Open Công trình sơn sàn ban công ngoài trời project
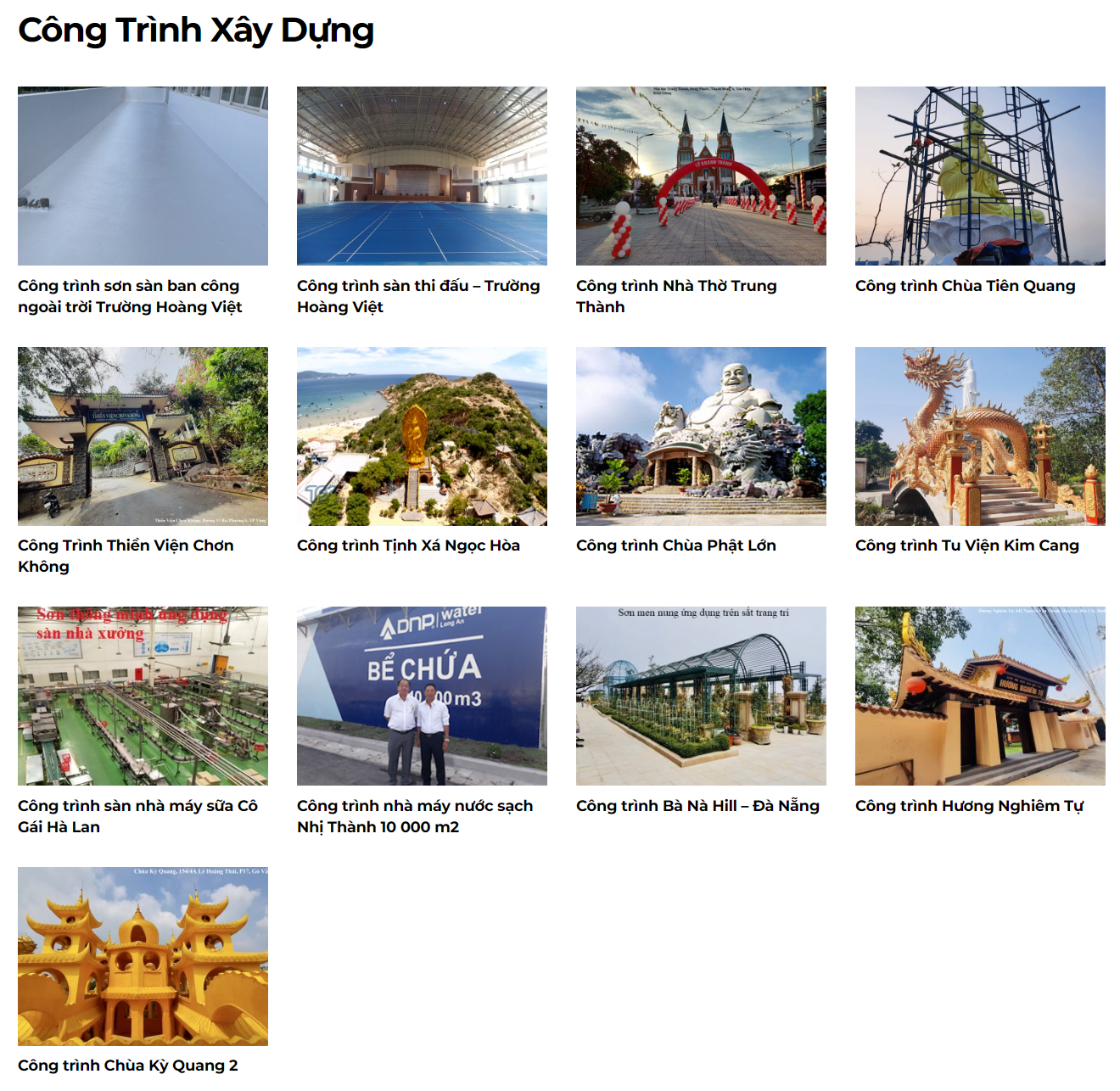 point(143,176)
